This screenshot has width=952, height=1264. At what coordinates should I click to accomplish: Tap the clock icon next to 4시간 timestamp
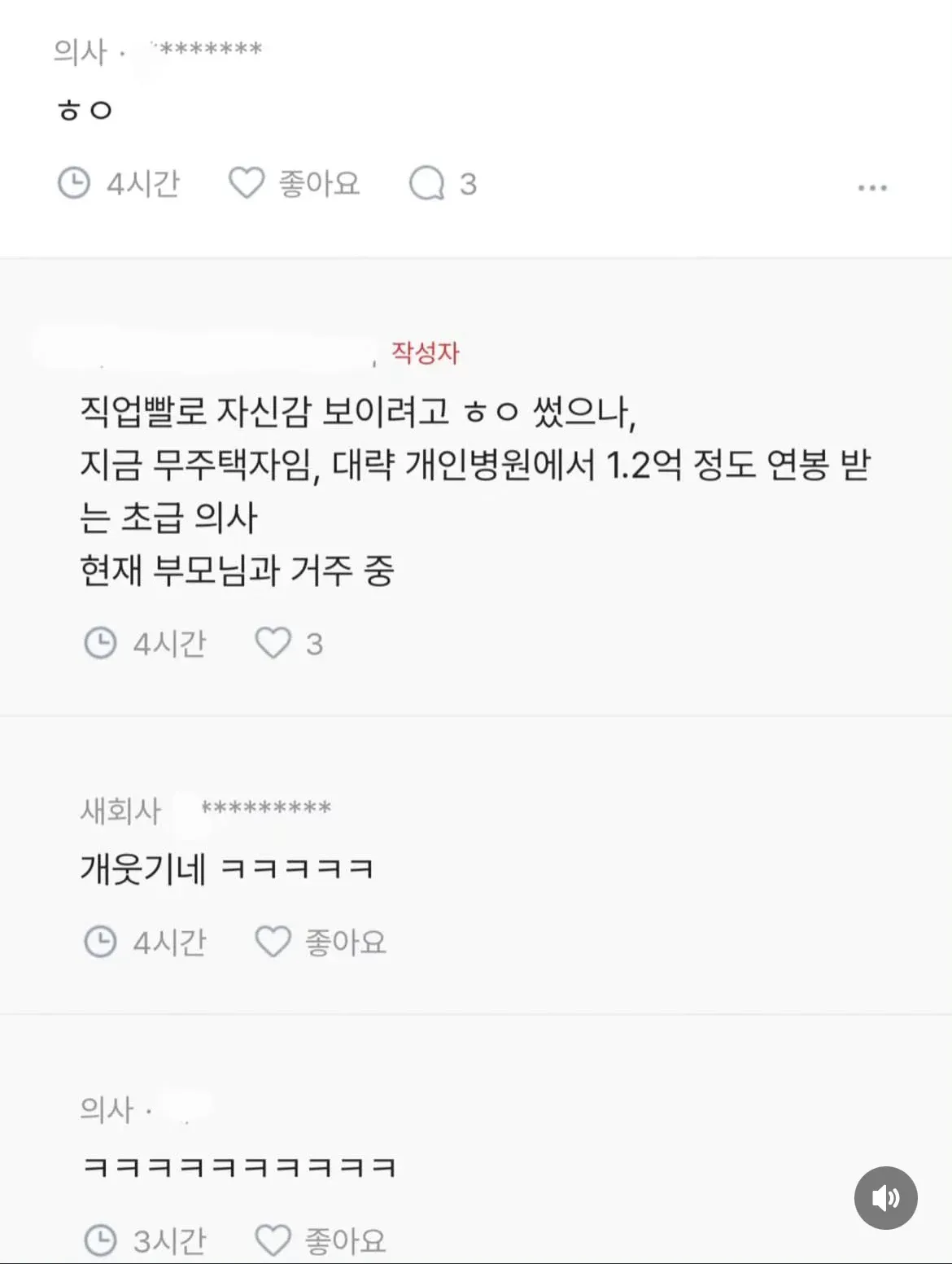coord(76,183)
